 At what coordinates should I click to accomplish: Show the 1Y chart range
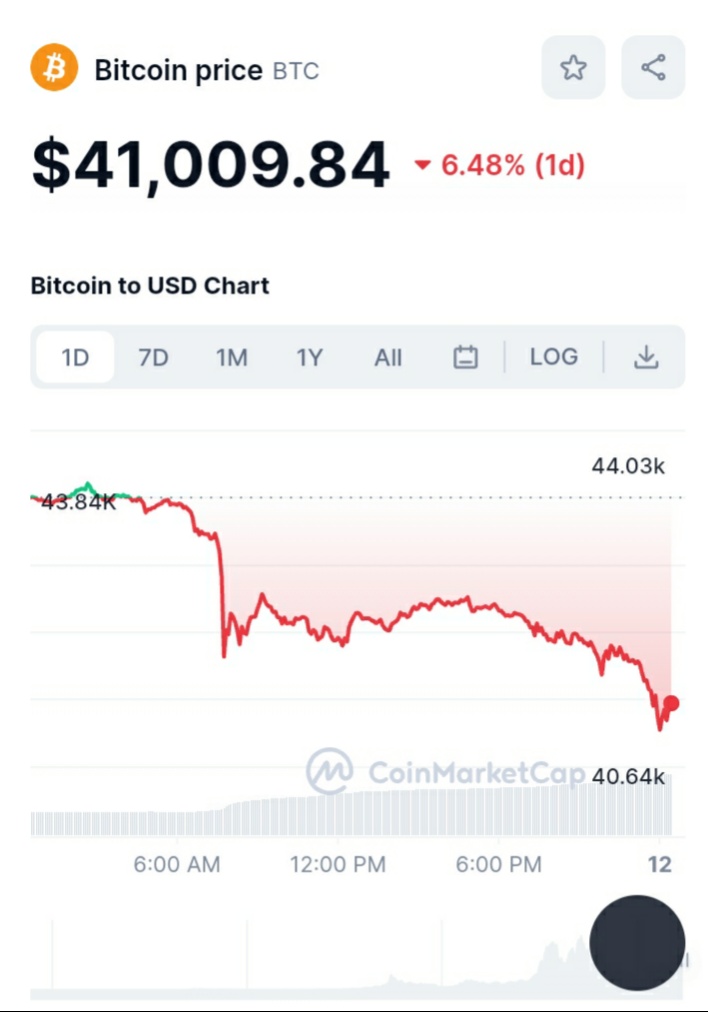[309, 357]
